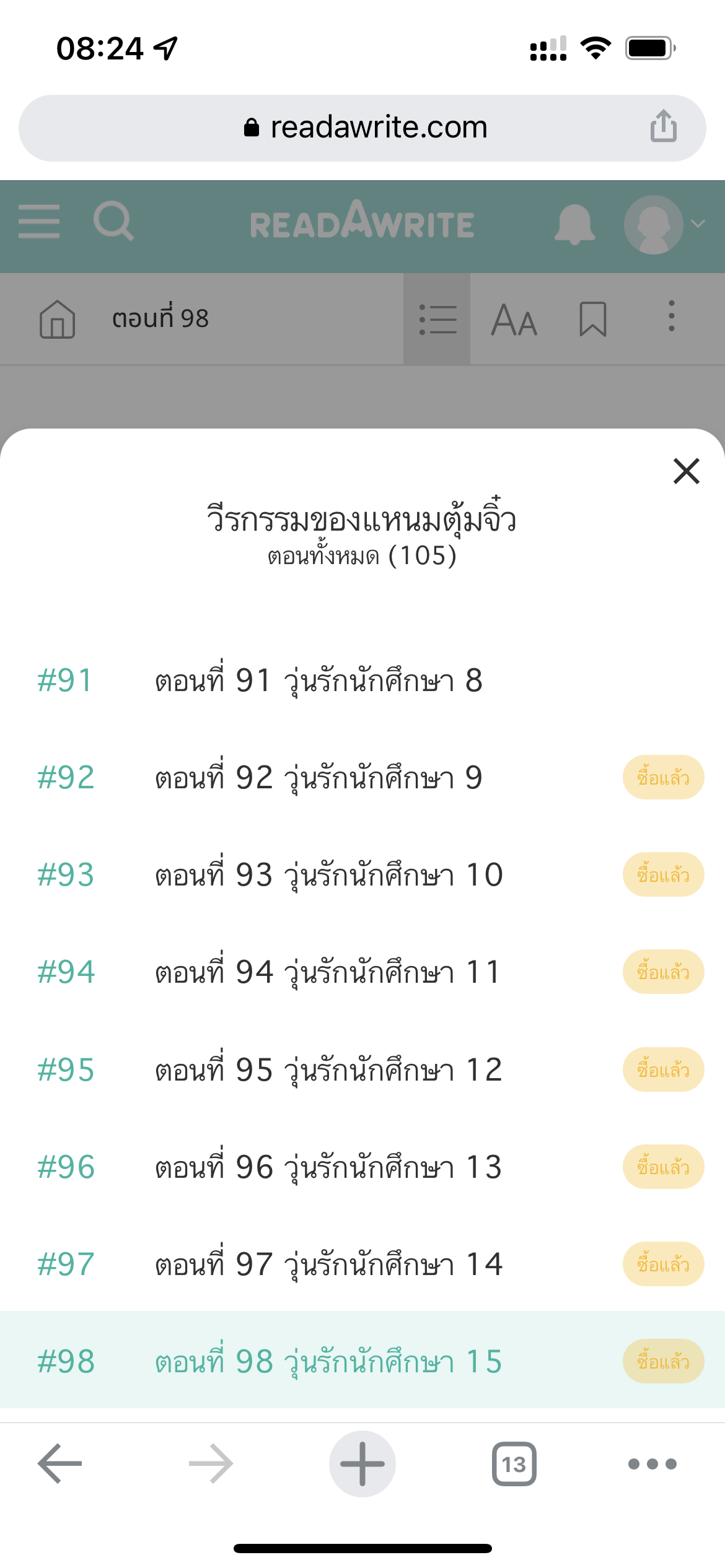This screenshot has height=1568, width=725.
Task: Open chapter #97 วุ่นรักนักศึกษา 14
Action: point(362,1264)
